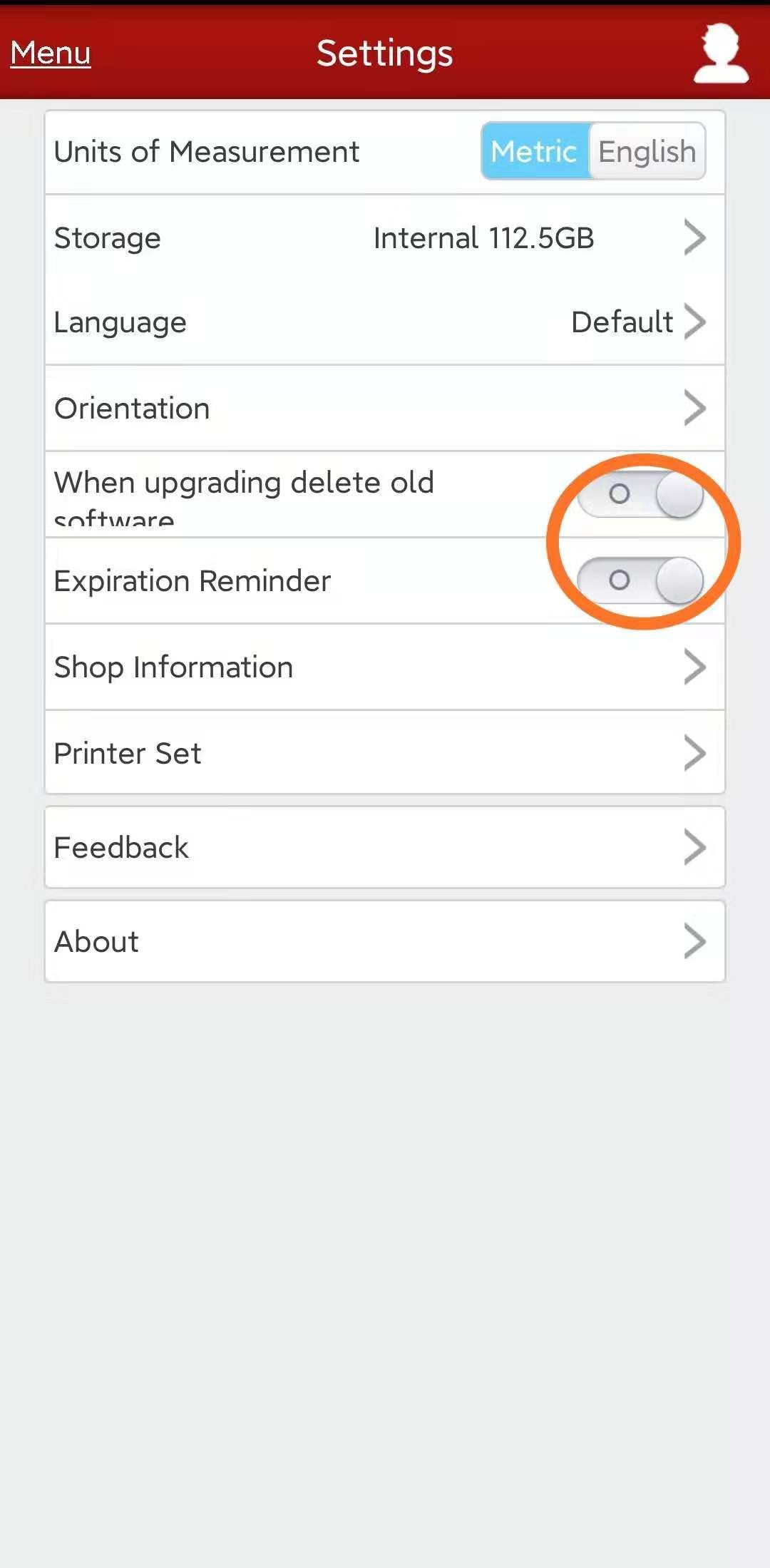Open the About page
The width and height of the screenshot is (770, 1568).
tap(385, 941)
